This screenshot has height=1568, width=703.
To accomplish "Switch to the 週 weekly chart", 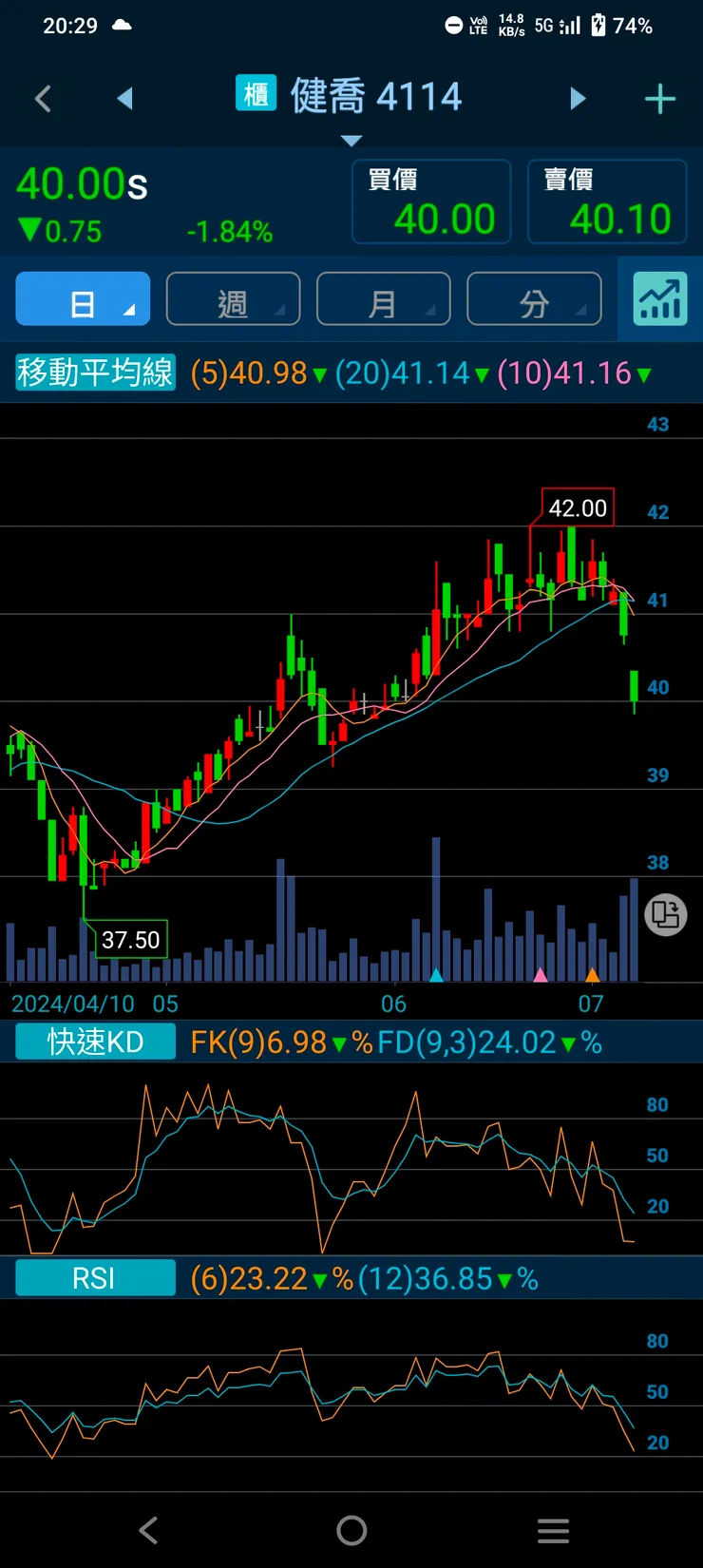I will point(233,299).
